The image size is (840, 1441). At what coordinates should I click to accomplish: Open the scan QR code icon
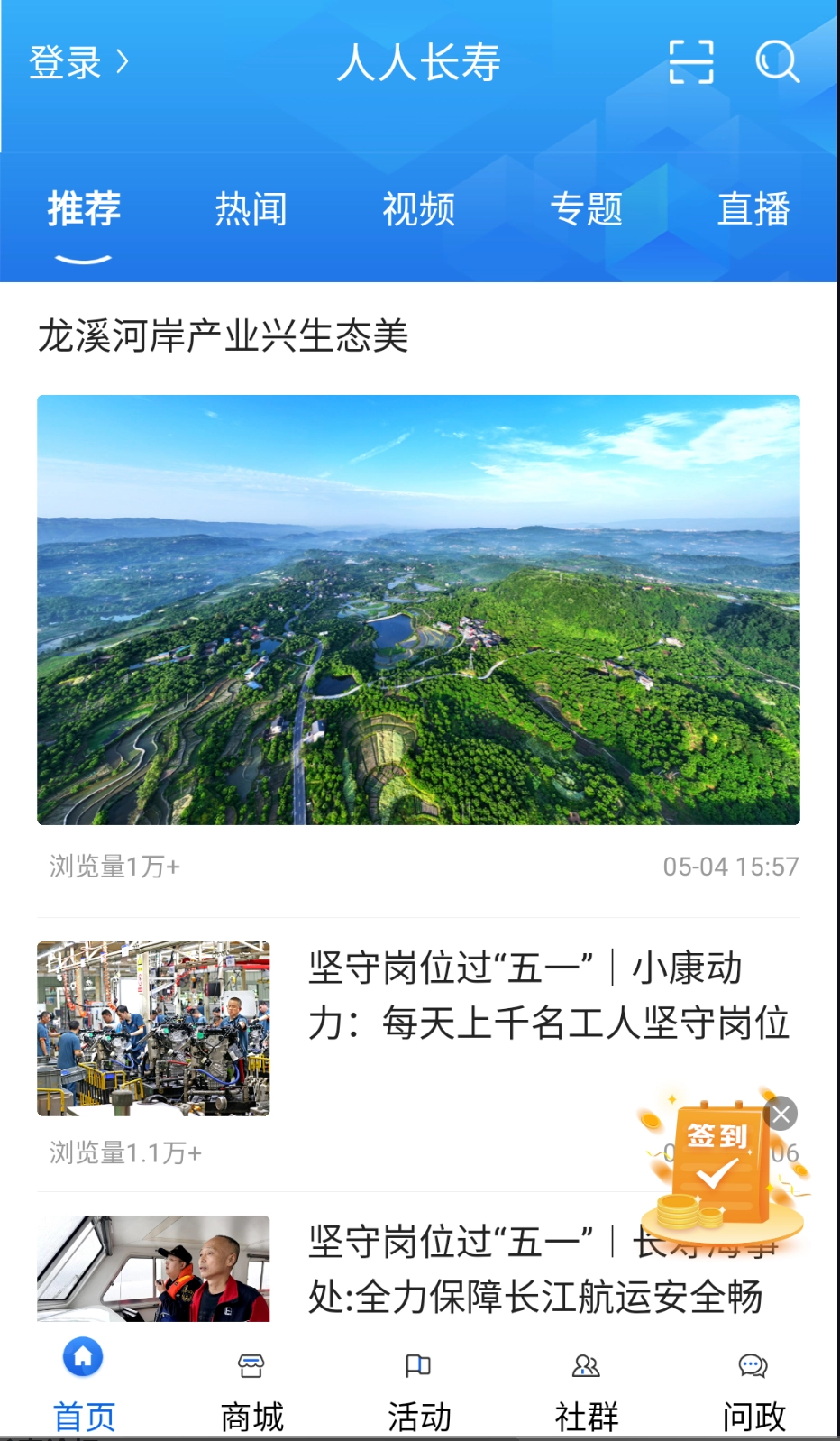coord(691,62)
